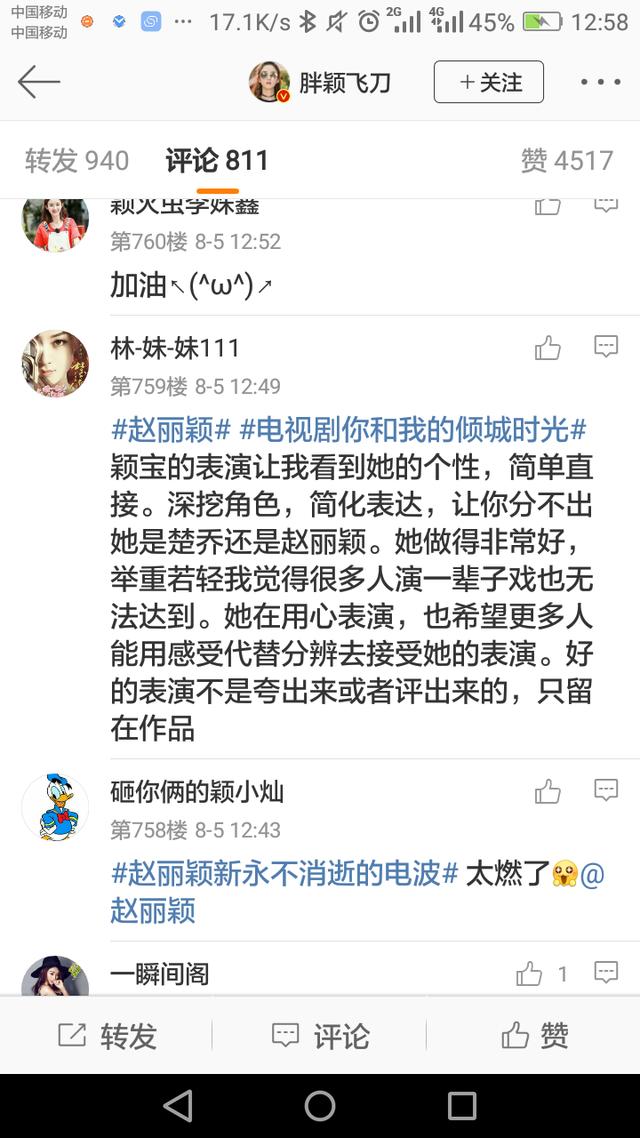The height and width of the screenshot is (1138, 640).
Task: Switch to the 转发 940 tab
Action: coord(77,160)
